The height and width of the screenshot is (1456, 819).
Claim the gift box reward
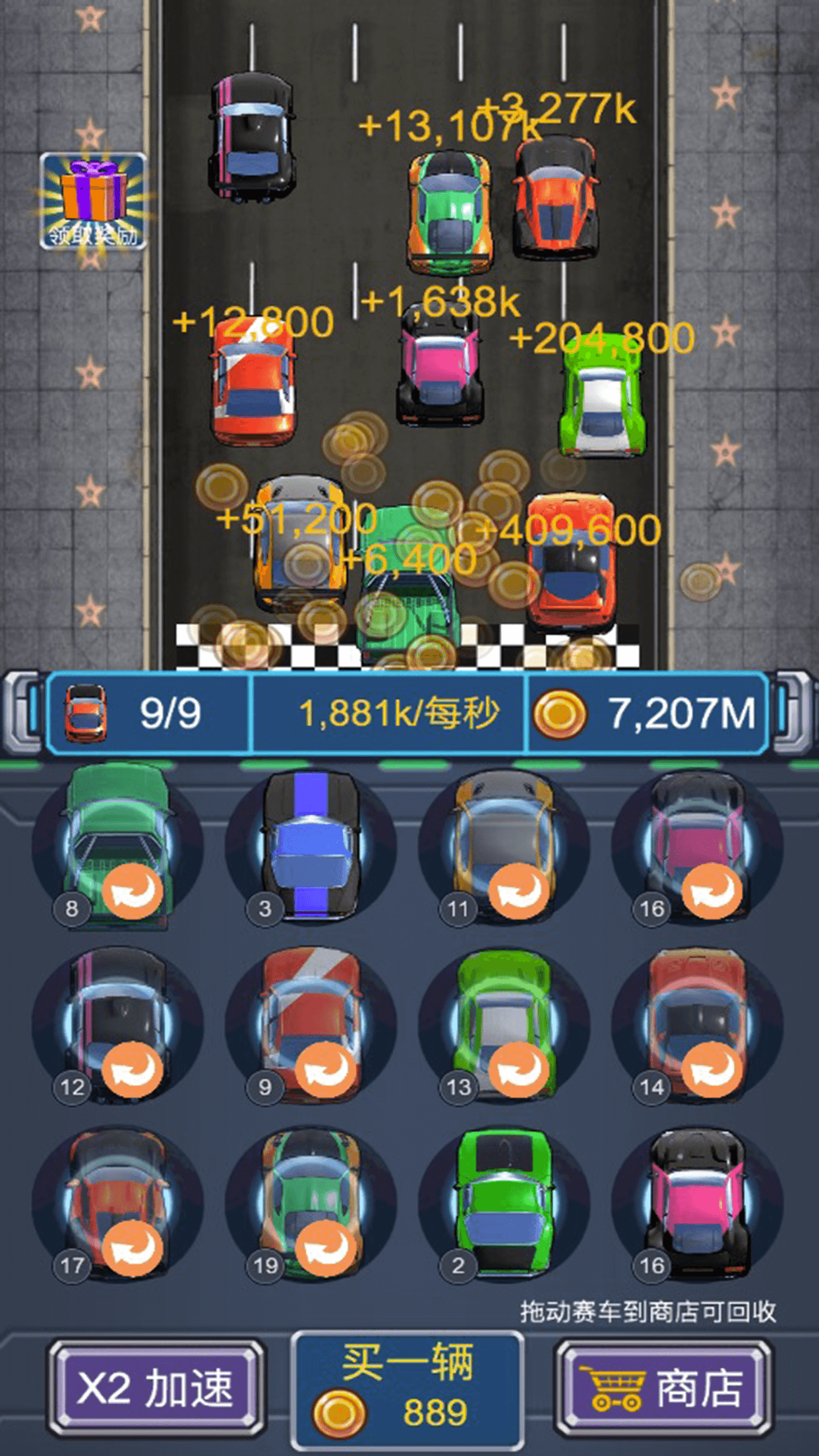pos(93,201)
